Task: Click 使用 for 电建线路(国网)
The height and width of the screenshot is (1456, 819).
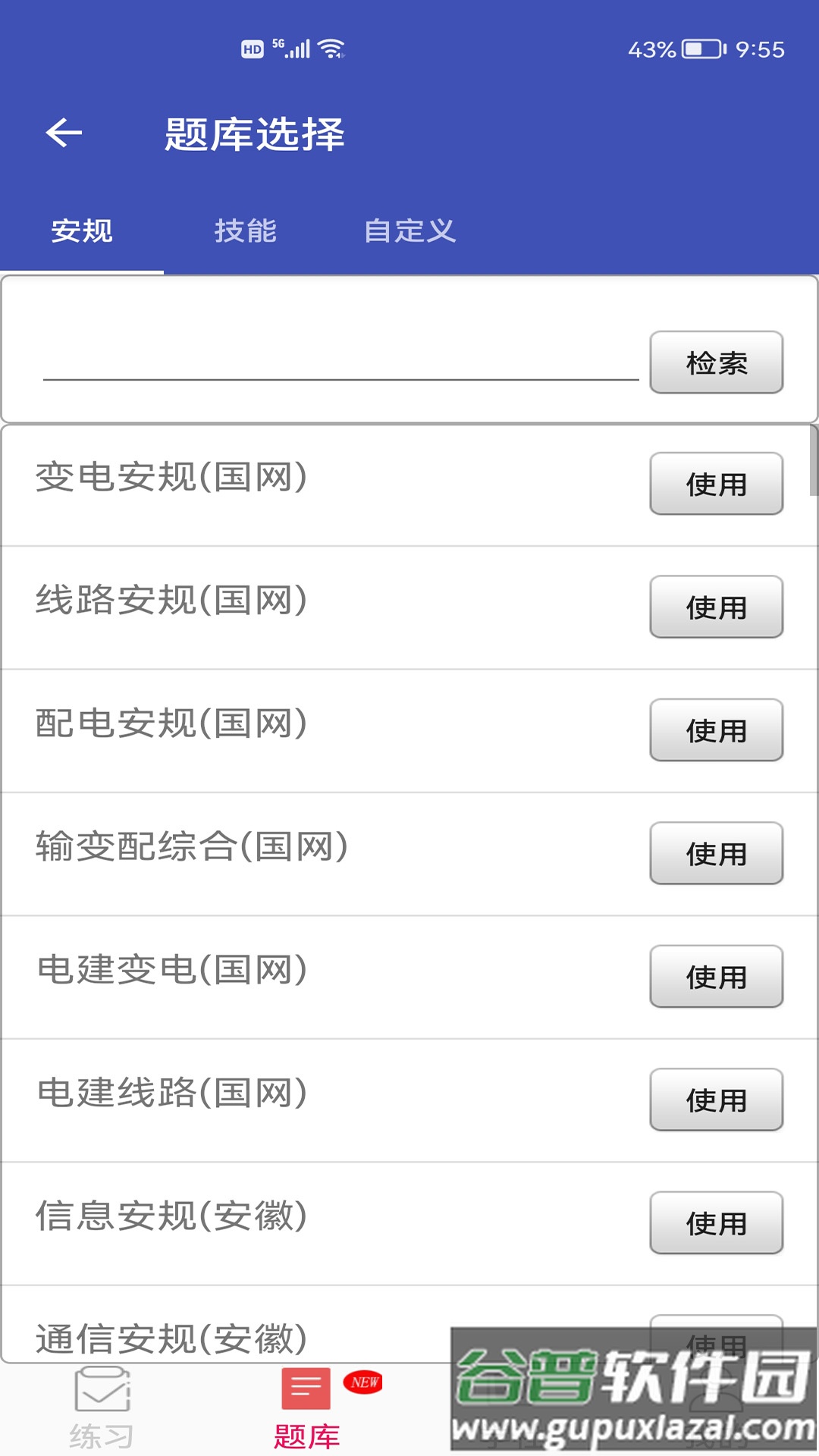Action: 714,1101
